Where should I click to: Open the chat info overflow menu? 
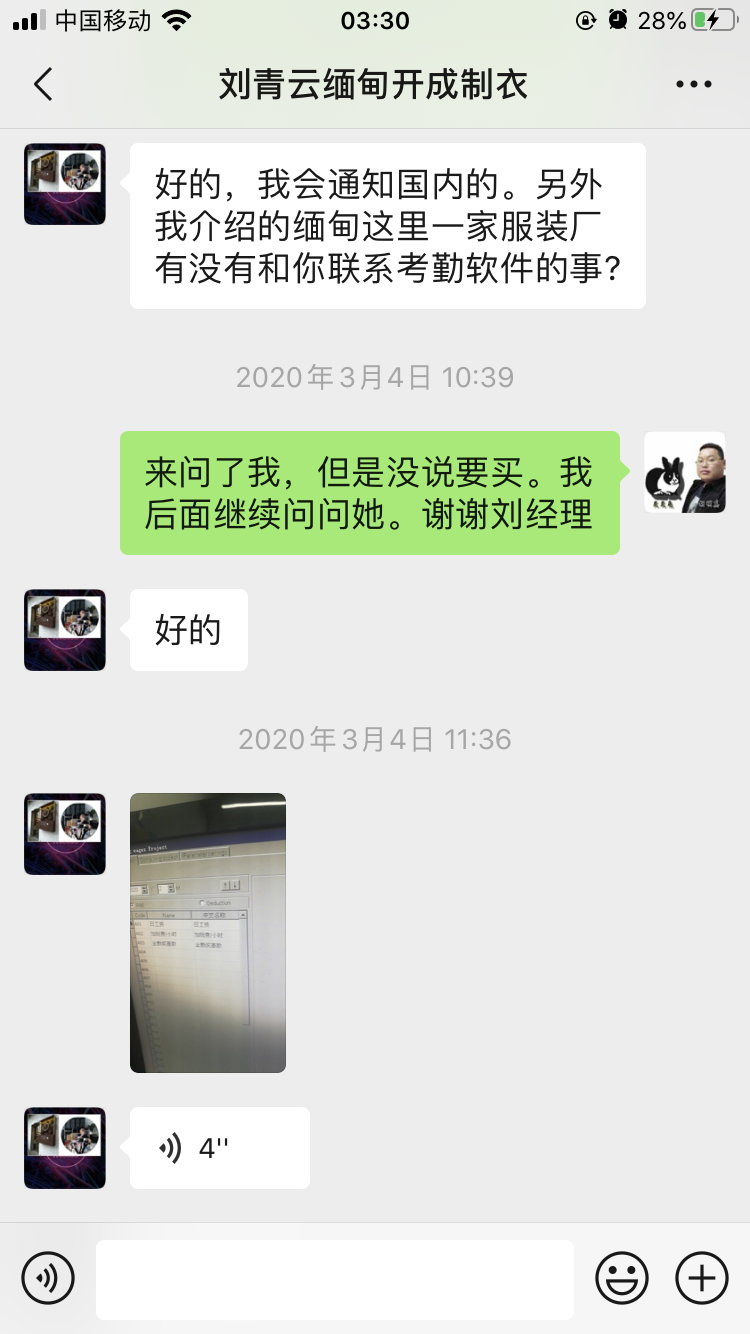[693, 84]
